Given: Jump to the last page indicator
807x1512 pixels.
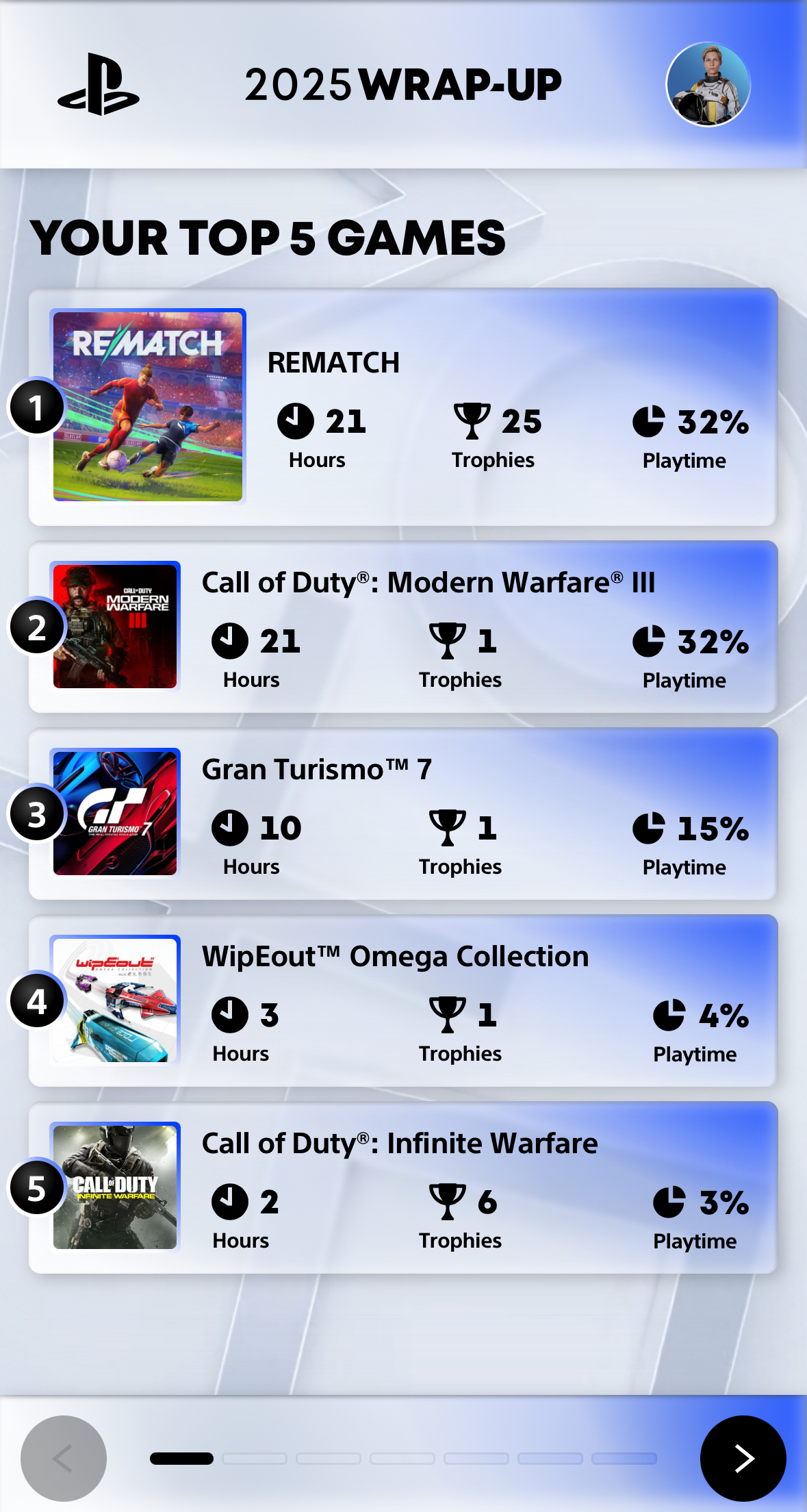Looking at the screenshot, I should pyautogui.click(x=624, y=1459).
